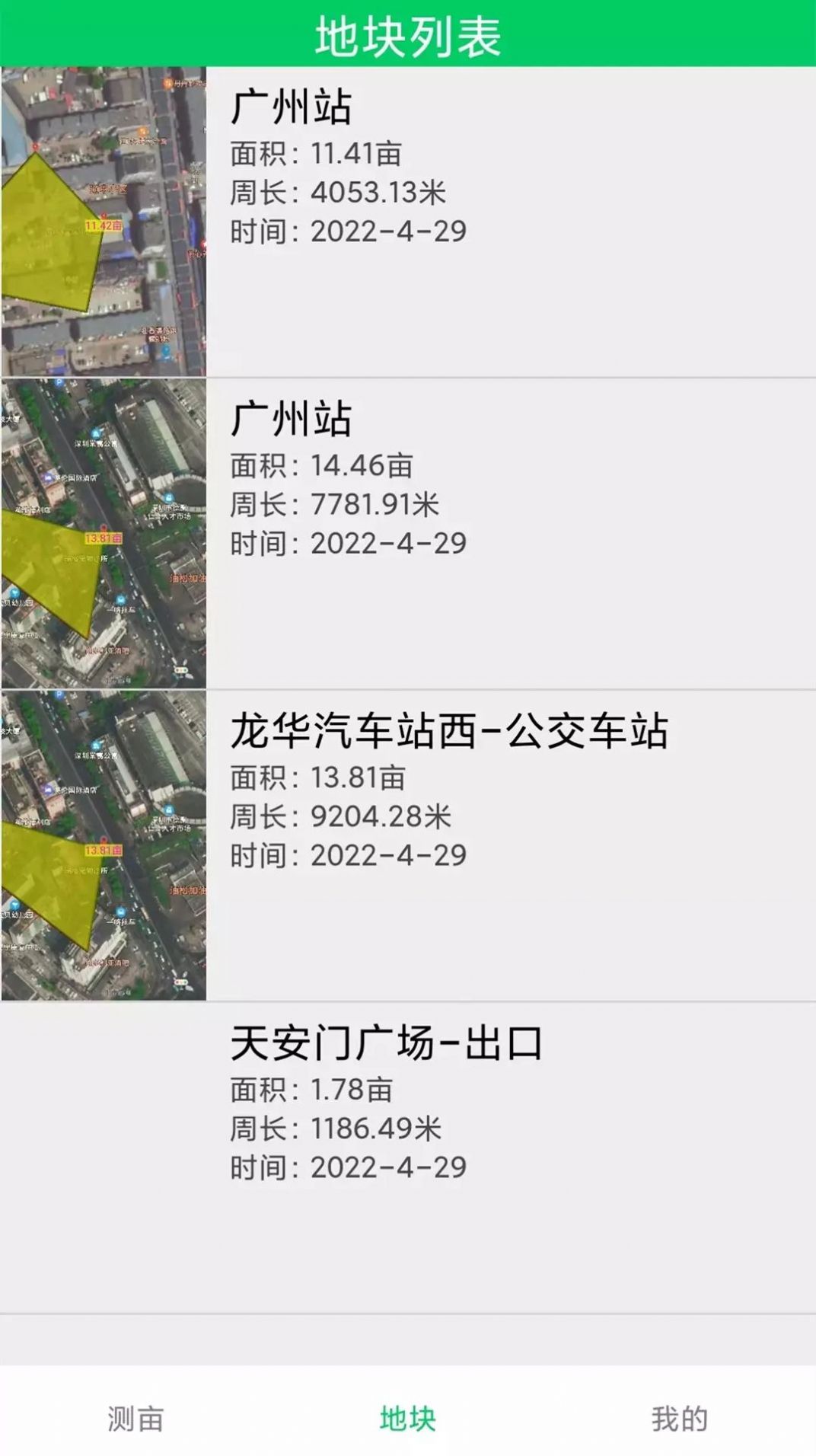The image size is (816, 1456).
Task: Select the currently active 地块 tab
Action: pos(408,1418)
